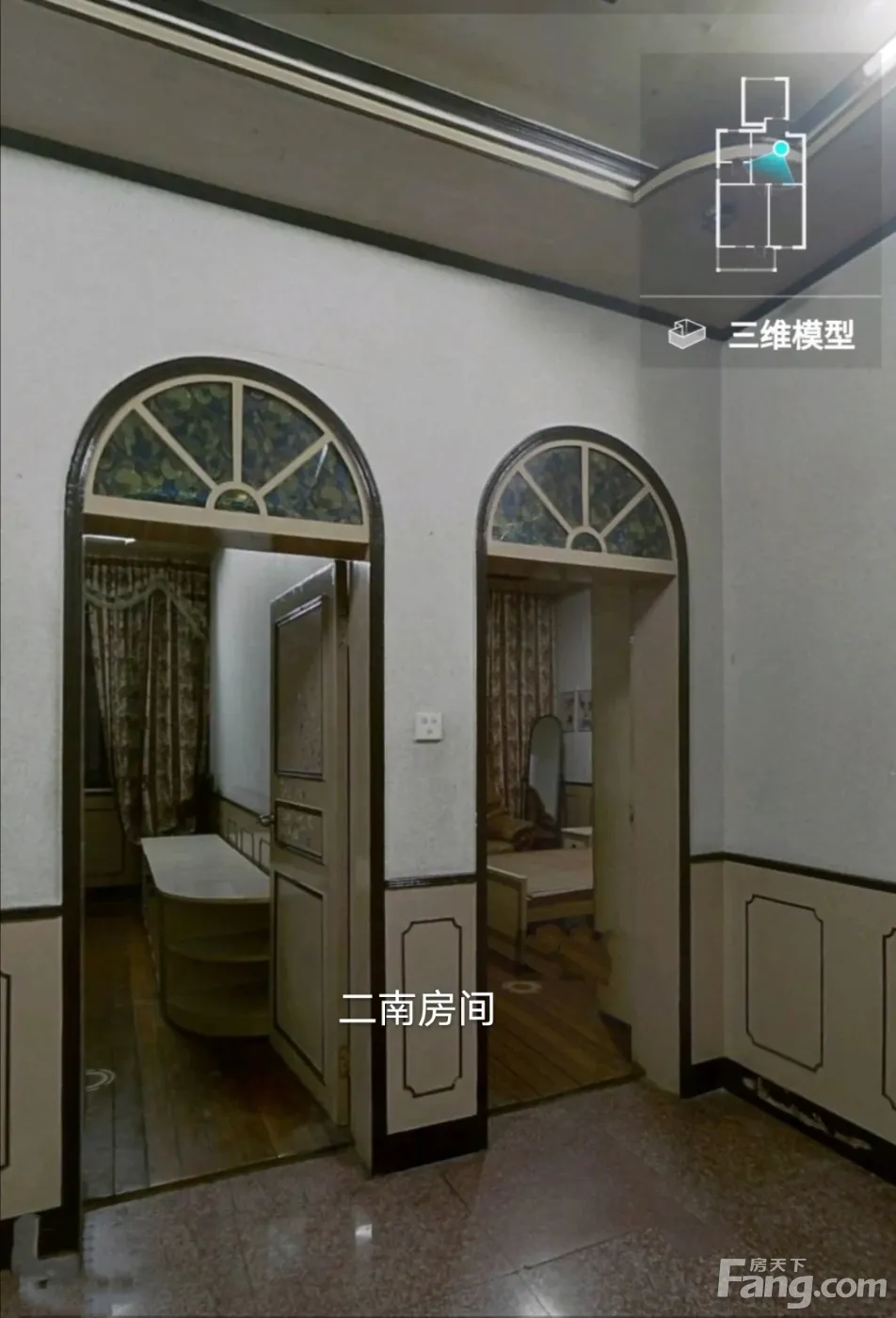Jump to the 二南房间 room hotspot
The width and height of the screenshot is (896, 1318).
[x=417, y=1009]
